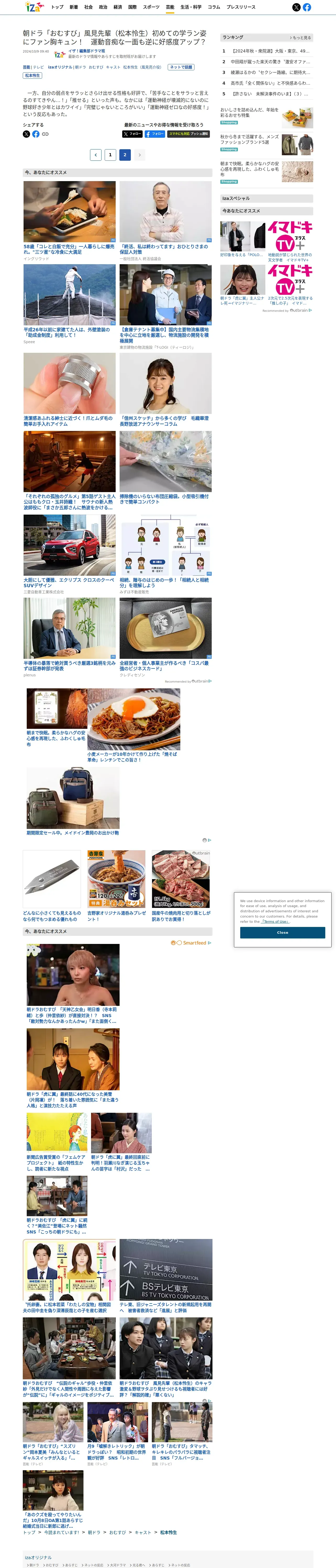Screen dimensions: 336x1568
Task: Enable push notifications via プッシュ通知 button
Action: (x=188, y=134)
